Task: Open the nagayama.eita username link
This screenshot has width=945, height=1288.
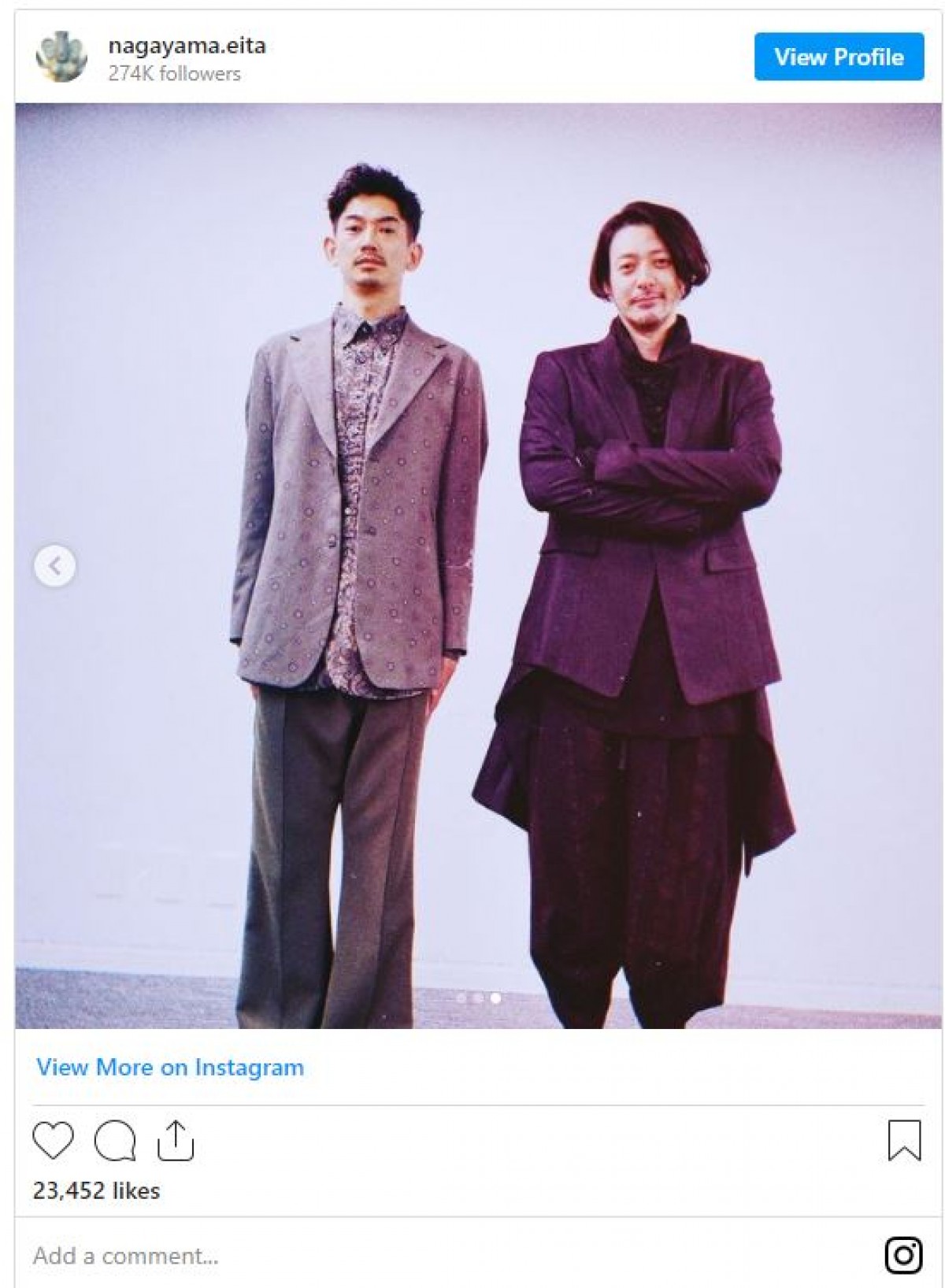Action: coord(187,46)
